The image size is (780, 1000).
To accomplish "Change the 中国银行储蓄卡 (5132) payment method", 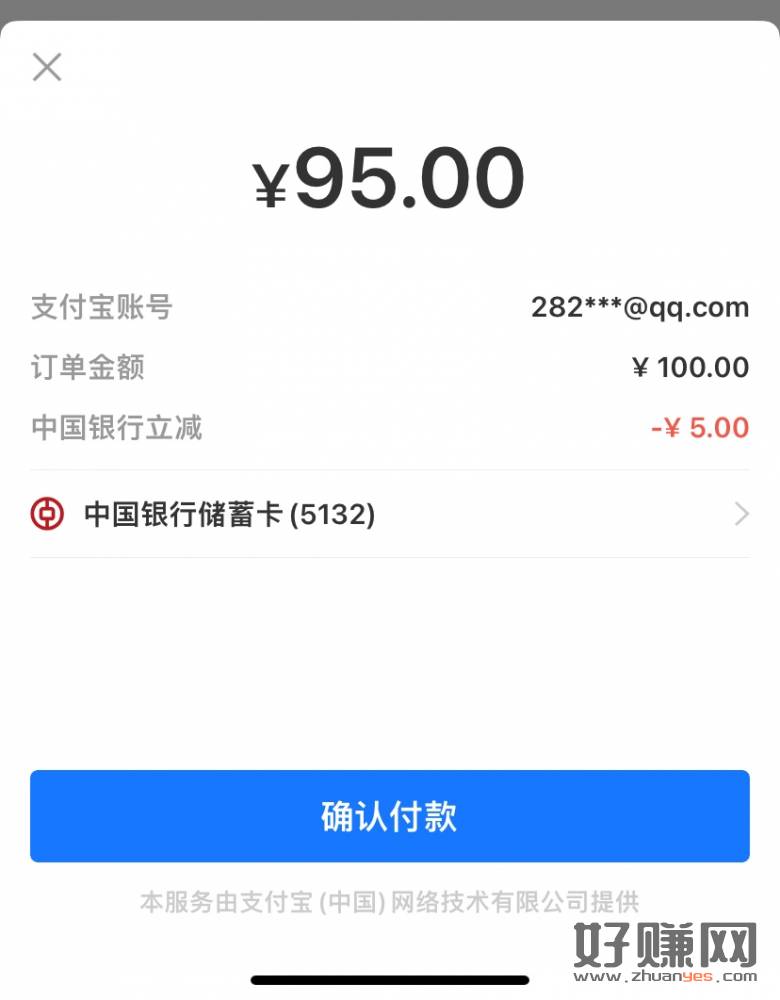I will coord(390,515).
